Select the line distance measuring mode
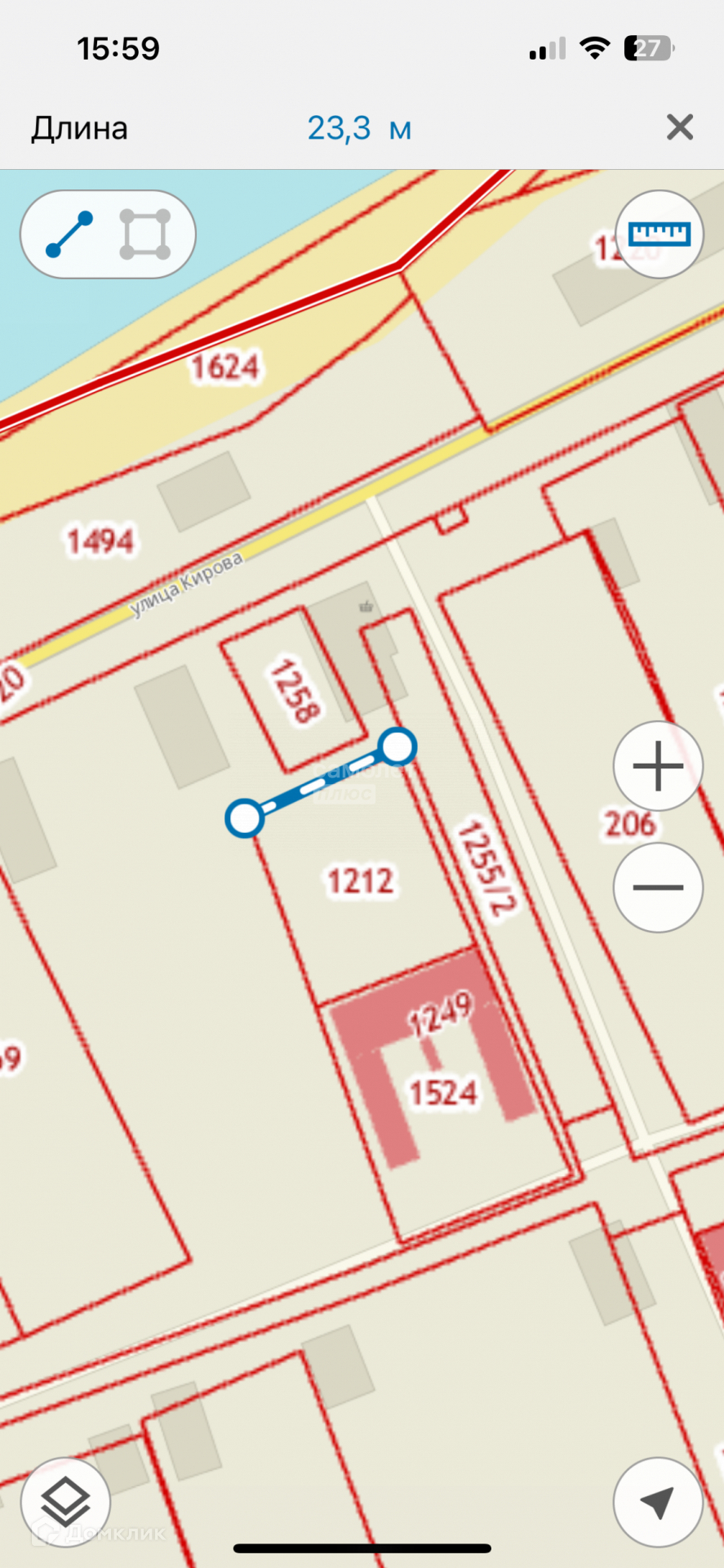724x1568 pixels. [69, 234]
